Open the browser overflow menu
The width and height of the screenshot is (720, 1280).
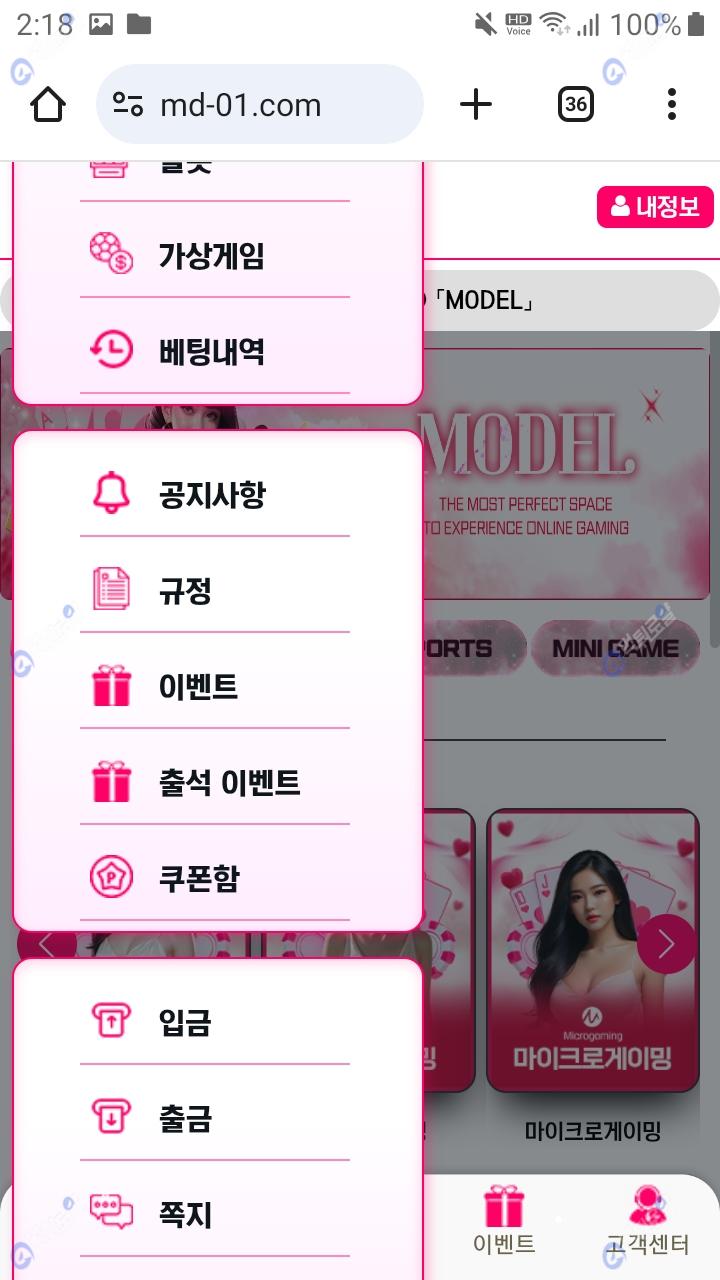[671, 104]
